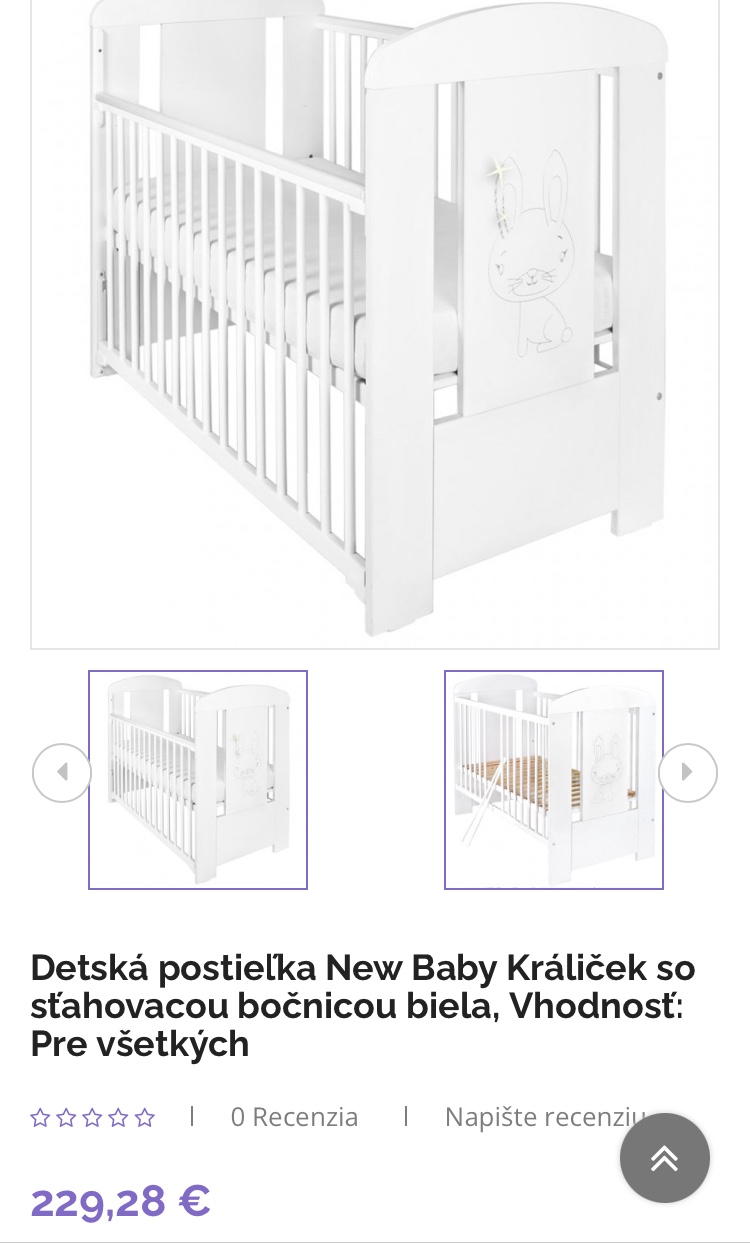Select the thumbnail showing the wooden slats
The height and width of the screenshot is (1243, 750).
tap(554, 780)
